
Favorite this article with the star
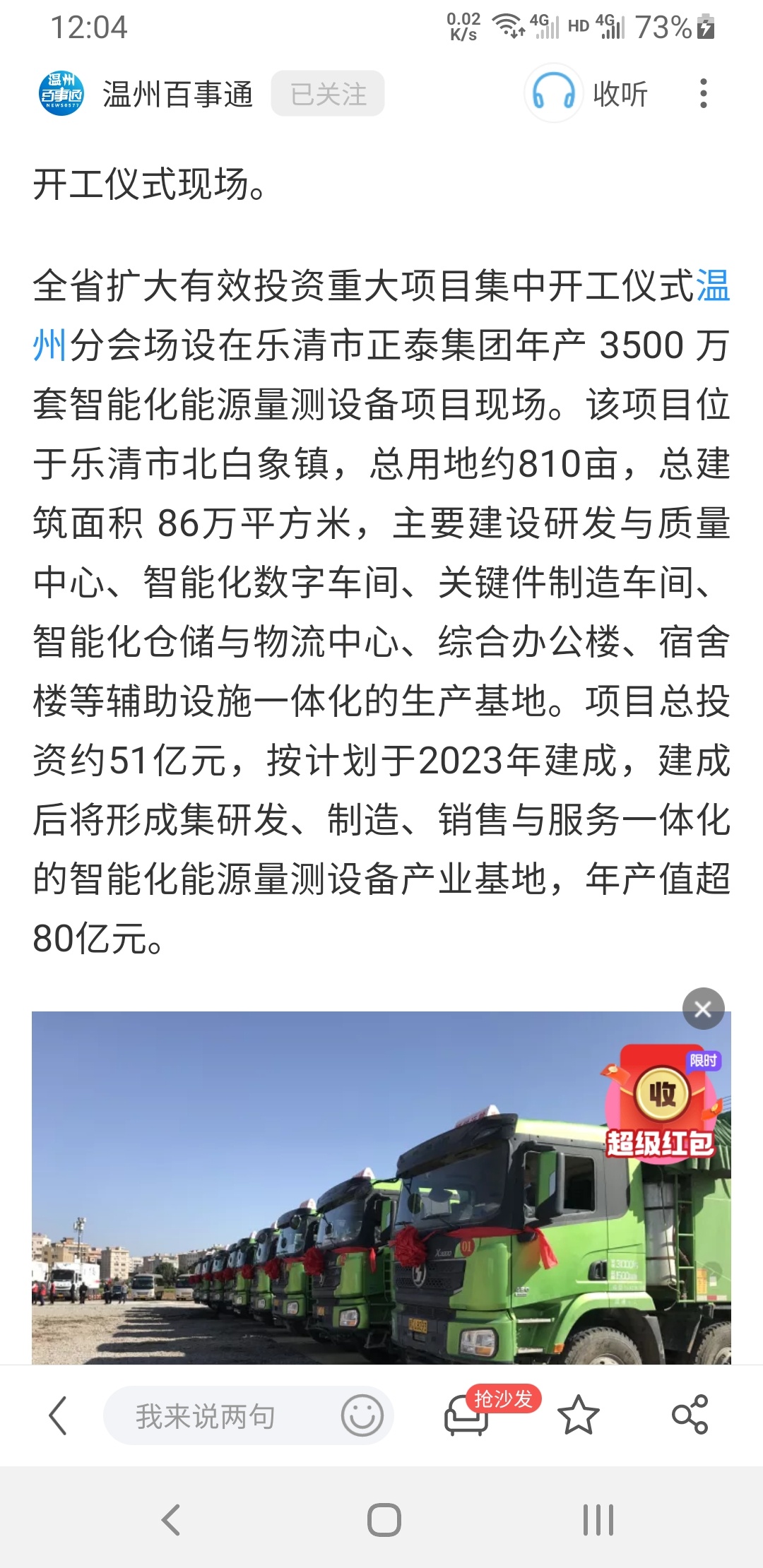[578, 1415]
